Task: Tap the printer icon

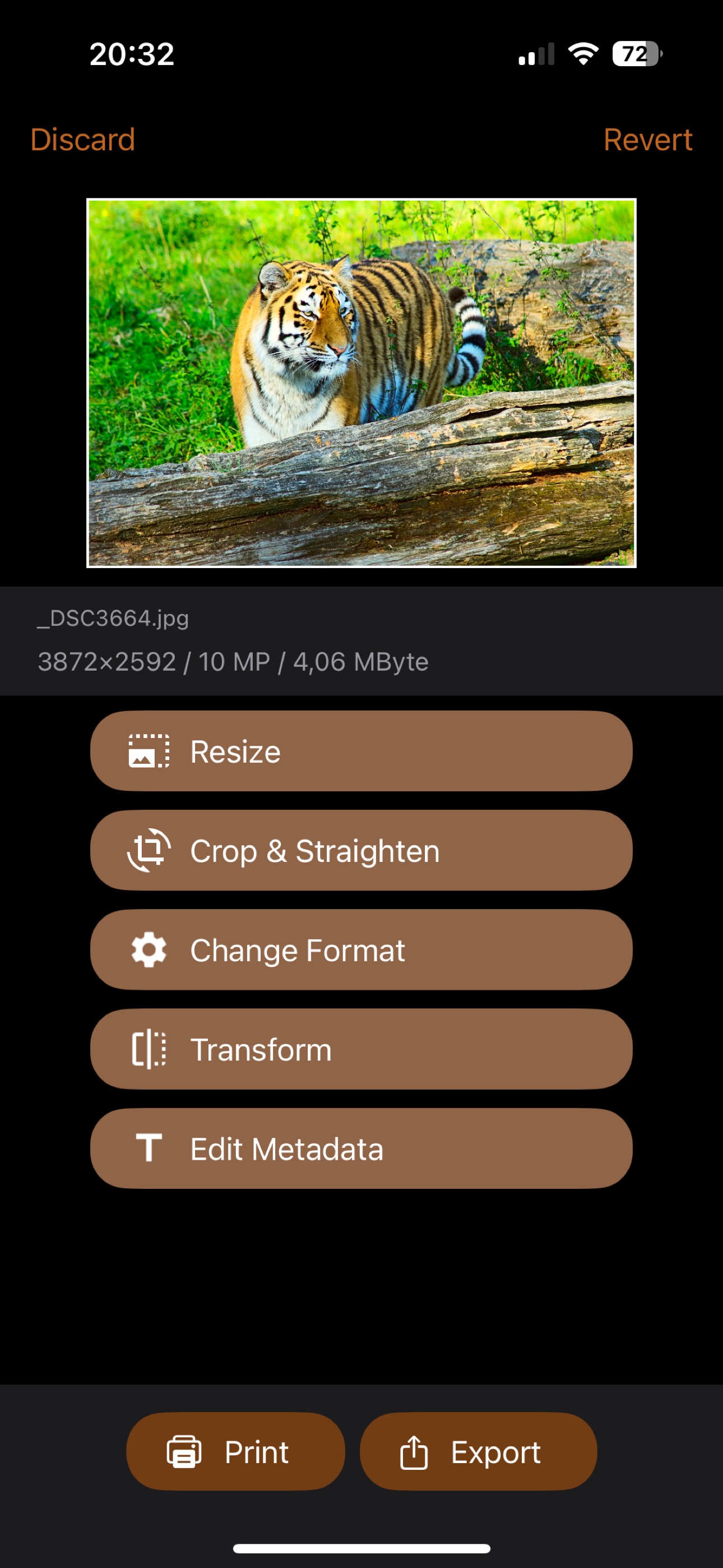Action: 186,1452
